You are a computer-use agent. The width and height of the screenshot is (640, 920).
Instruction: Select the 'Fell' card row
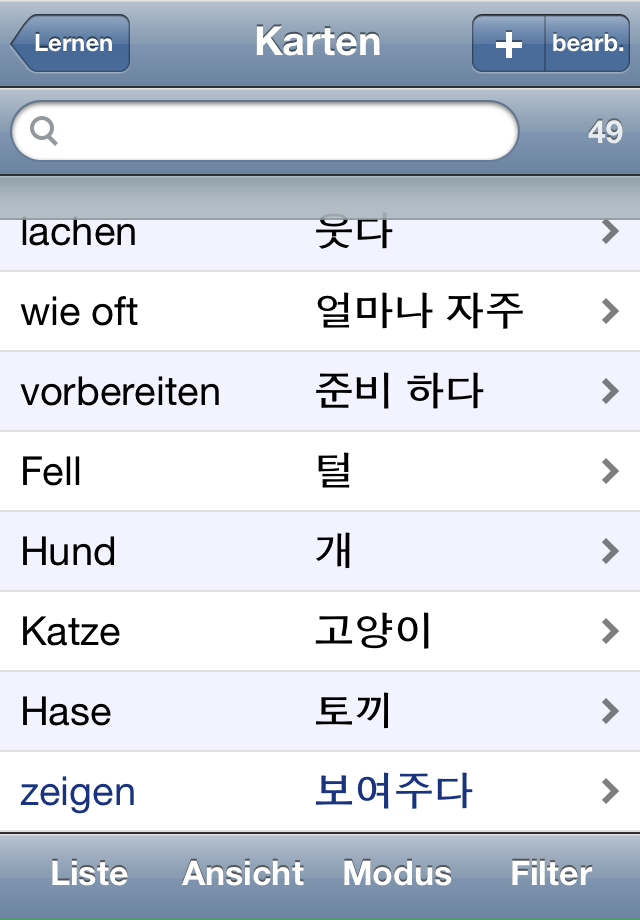[x=320, y=472]
